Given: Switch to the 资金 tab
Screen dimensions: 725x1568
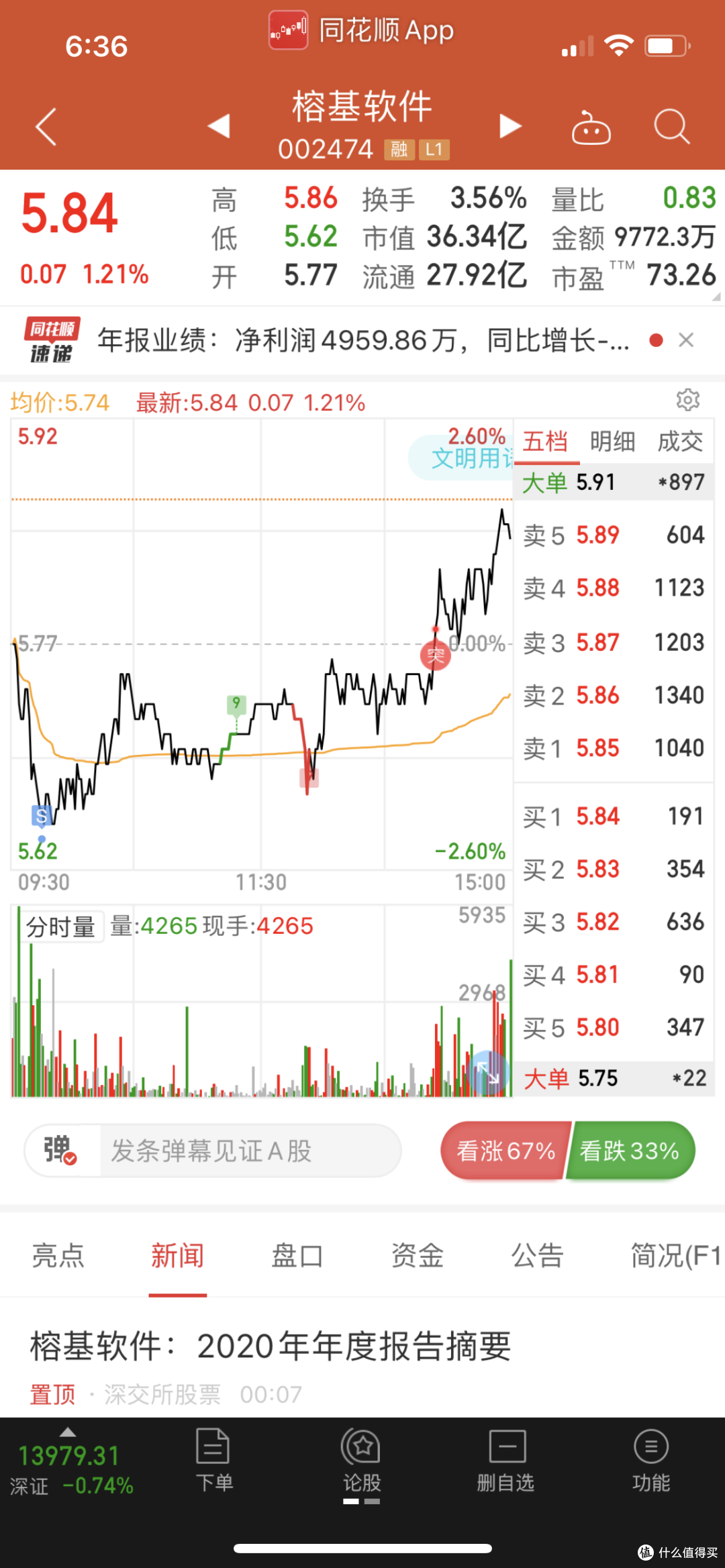Looking at the screenshot, I should pyautogui.click(x=418, y=1255).
